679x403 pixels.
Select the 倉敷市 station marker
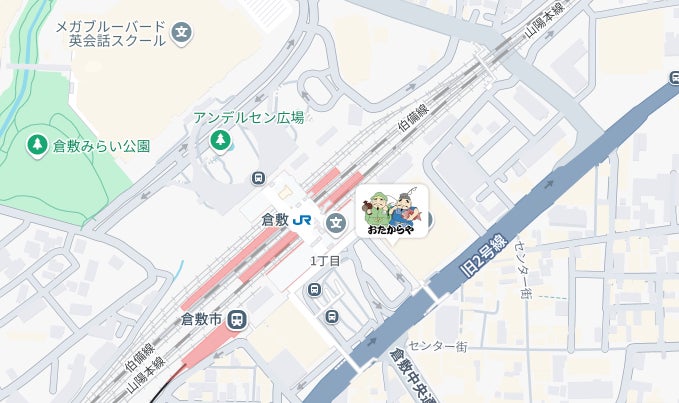237,320
